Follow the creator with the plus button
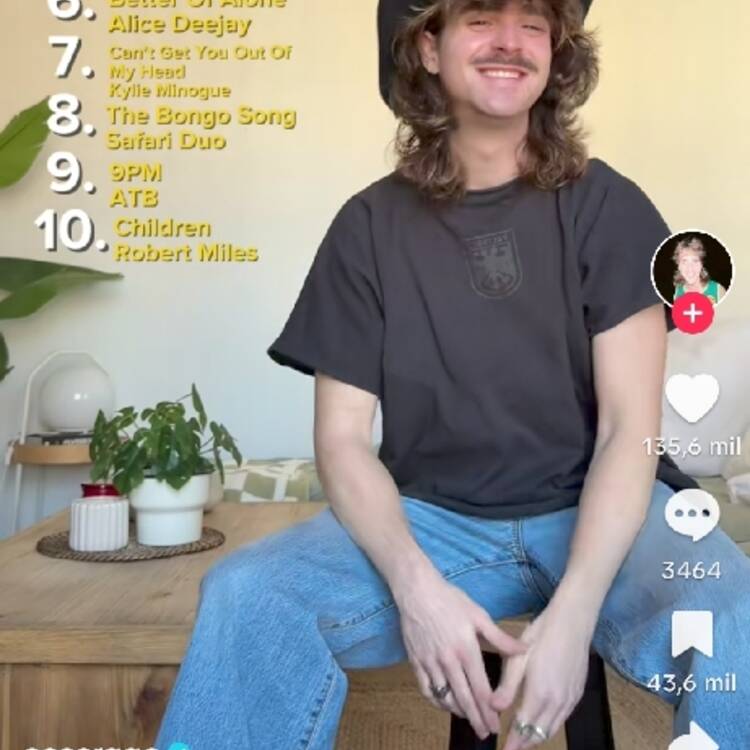The image size is (750, 750). (692, 314)
